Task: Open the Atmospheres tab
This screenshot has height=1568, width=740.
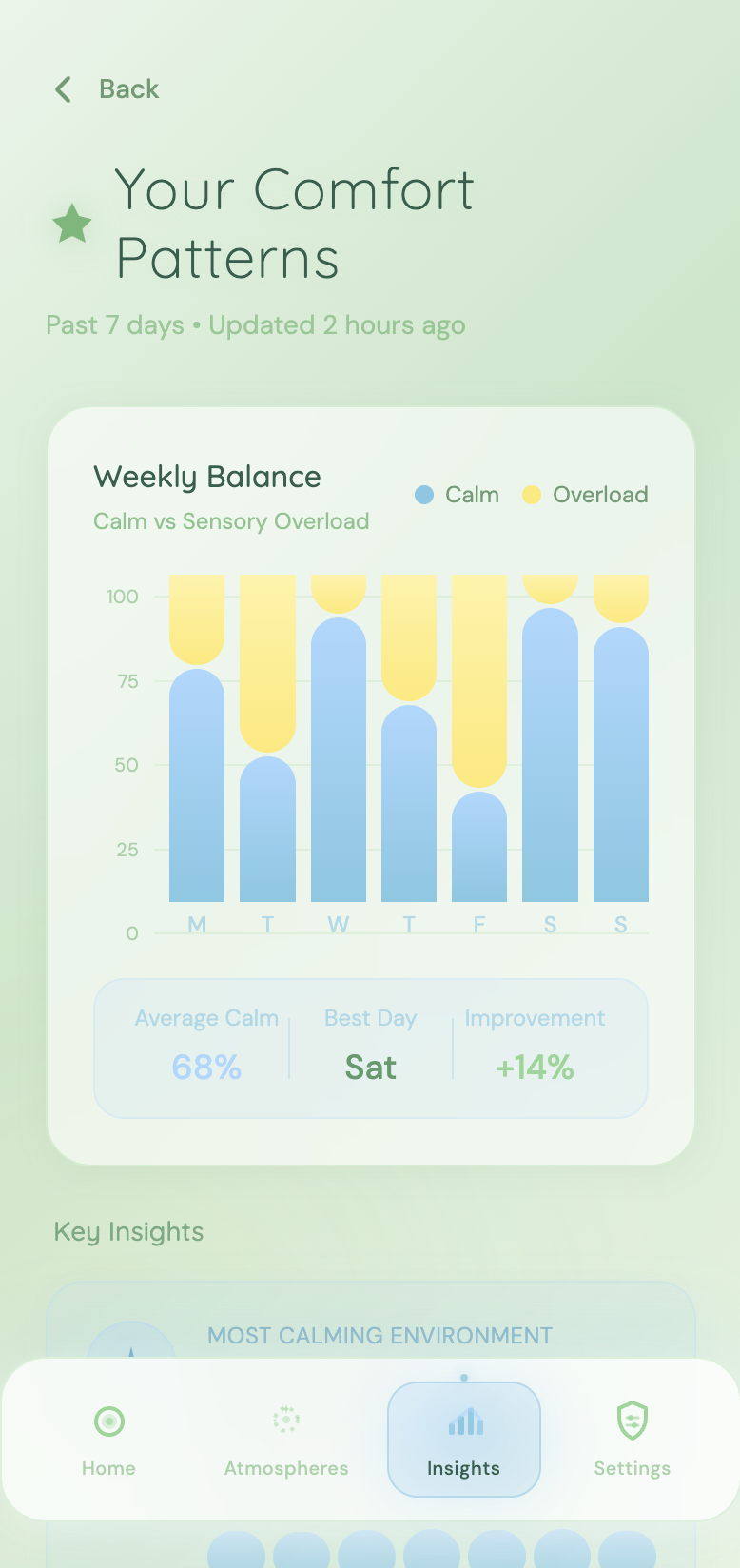Action: (286, 1440)
